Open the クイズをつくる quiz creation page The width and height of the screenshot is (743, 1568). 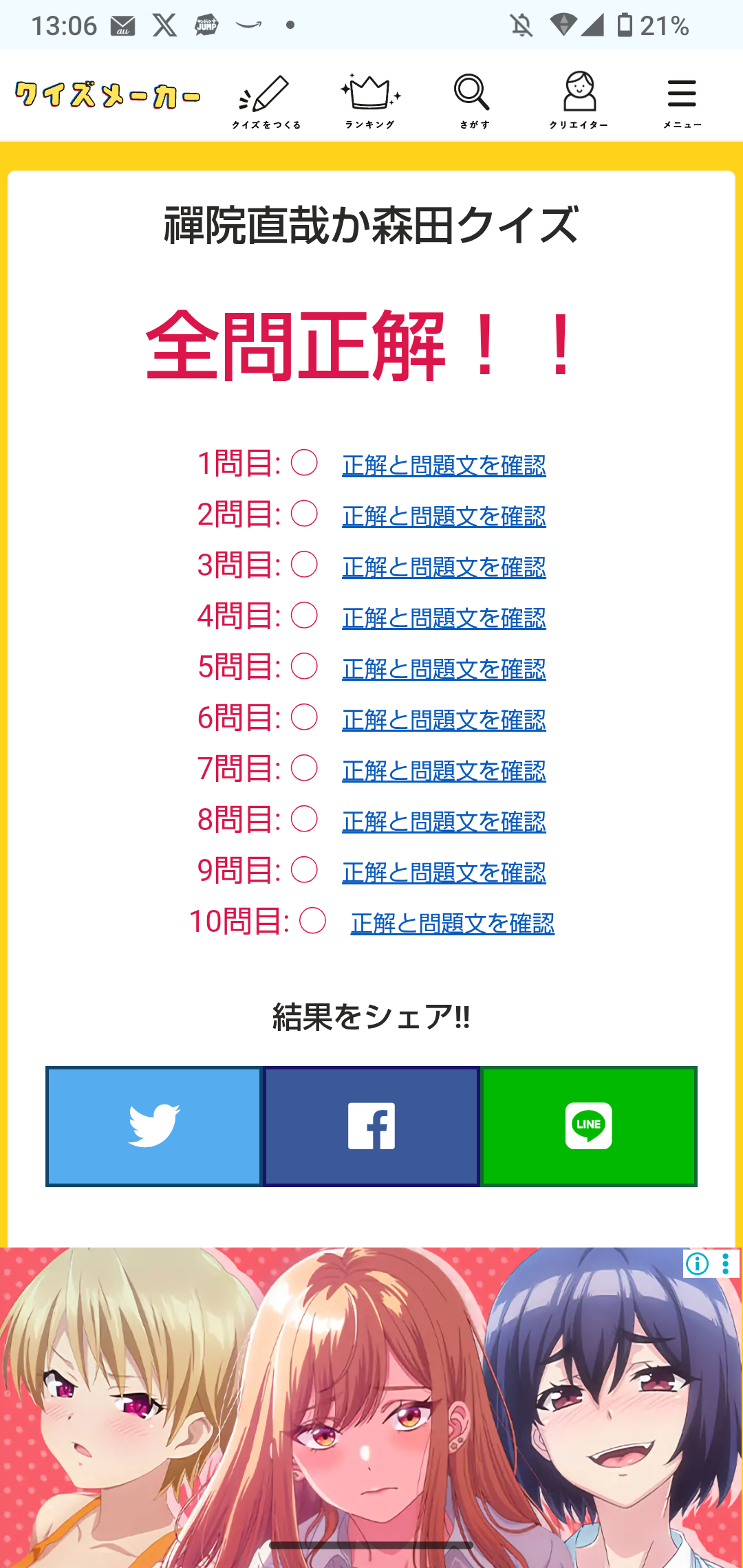click(x=266, y=101)
